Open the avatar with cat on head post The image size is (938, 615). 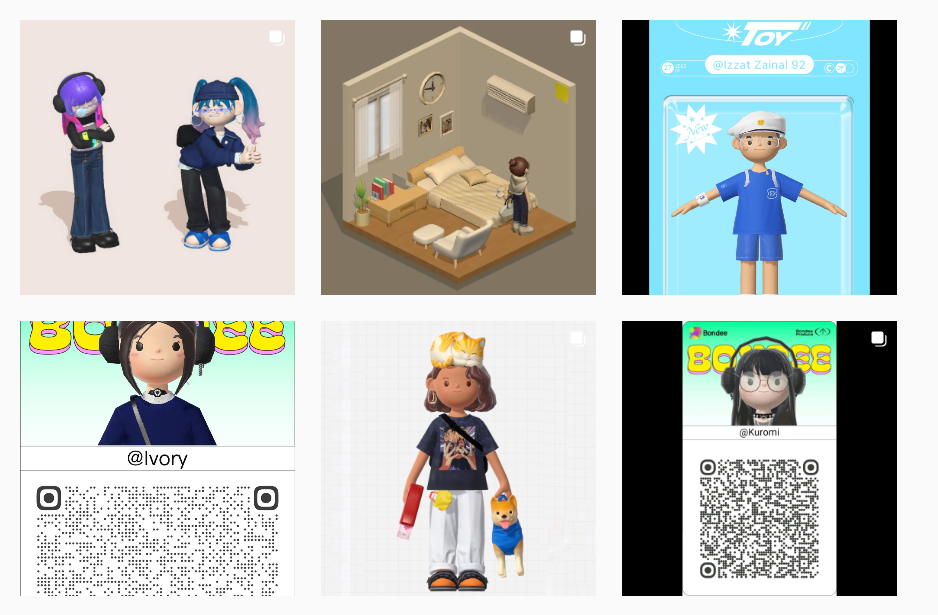tap(458, 458)
